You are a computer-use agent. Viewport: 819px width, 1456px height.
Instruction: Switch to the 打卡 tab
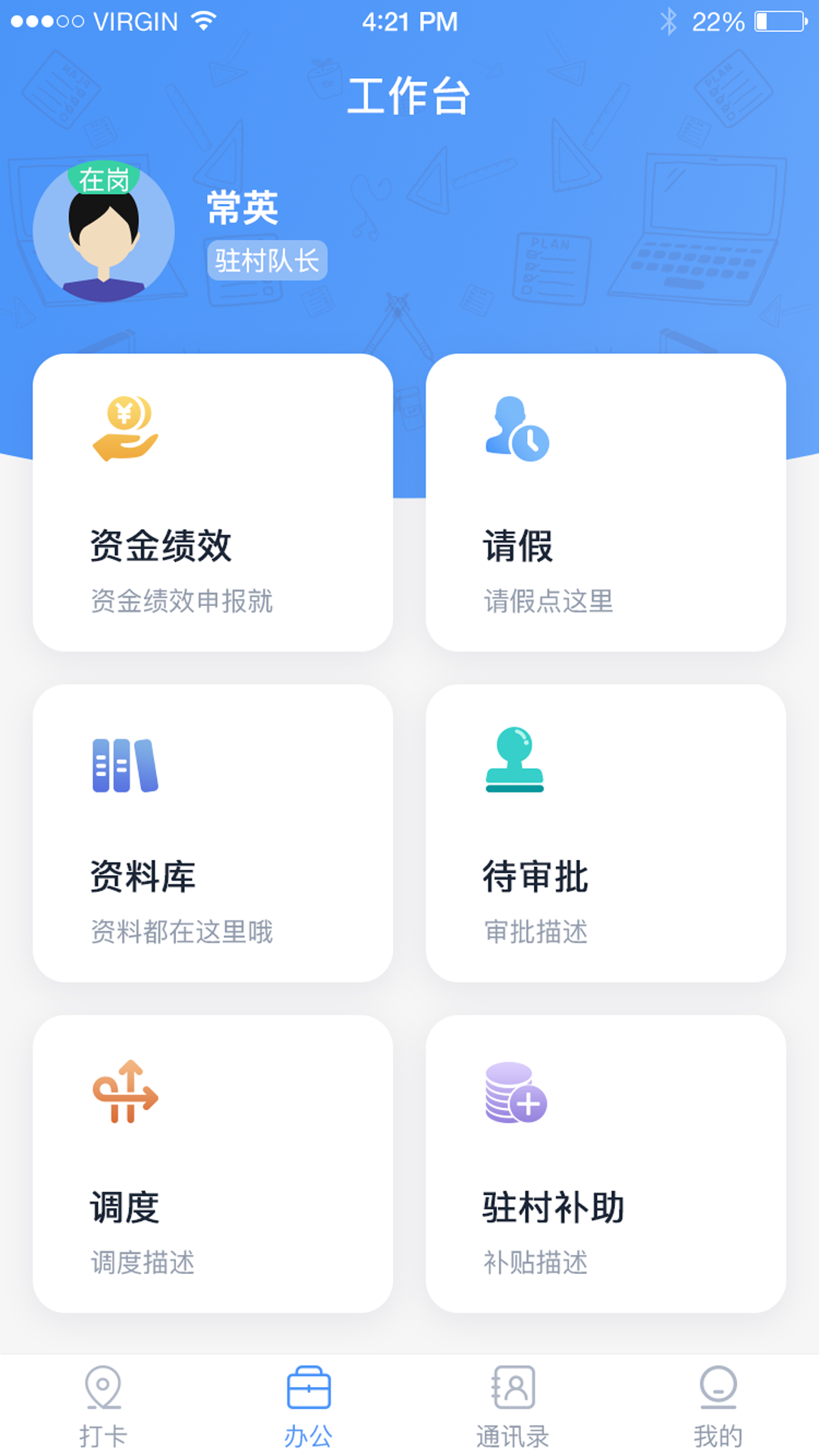[x=103, y=1406]
